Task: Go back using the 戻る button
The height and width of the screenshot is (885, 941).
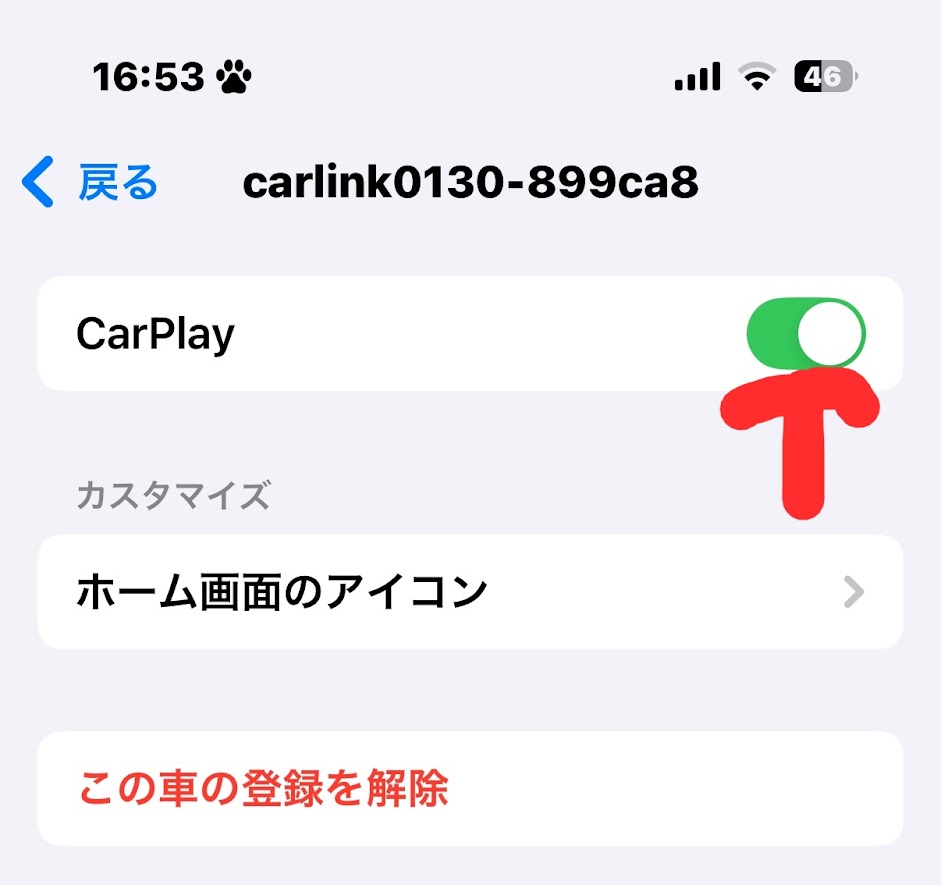Action: pos(90,184)
